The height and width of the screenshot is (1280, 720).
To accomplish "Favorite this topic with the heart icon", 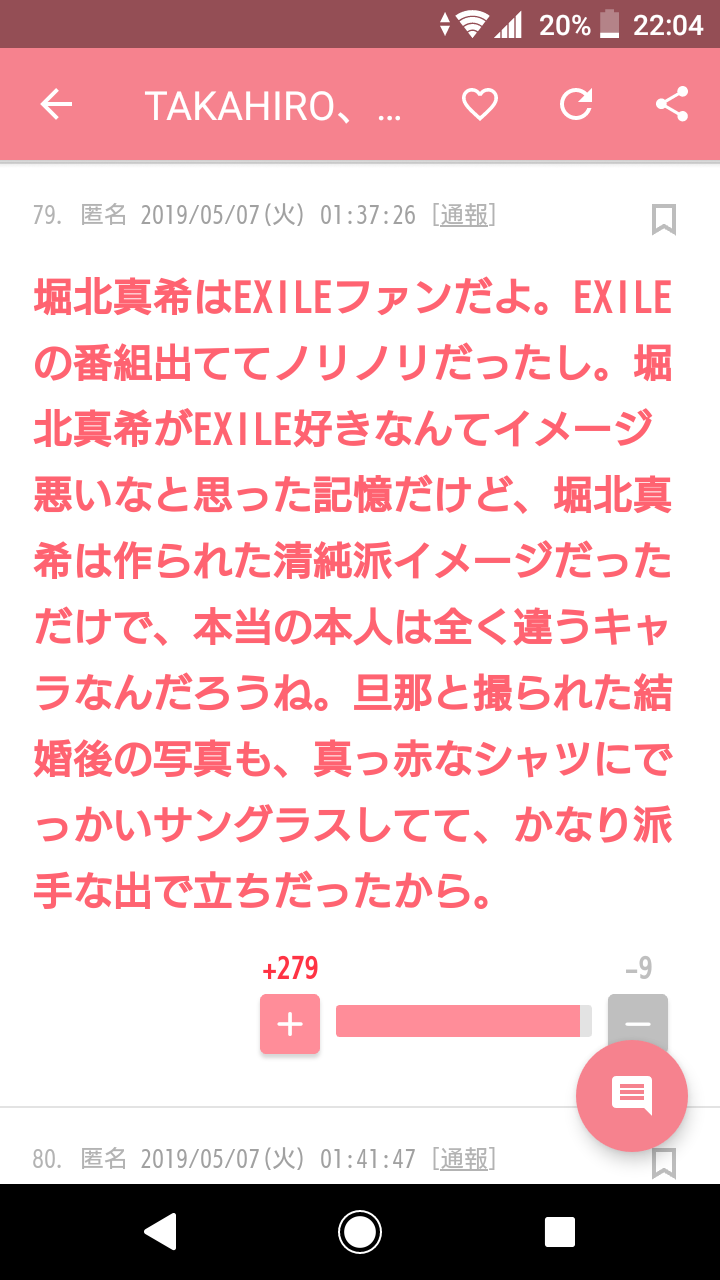I will pyautogui.click(x=480, y=104).
